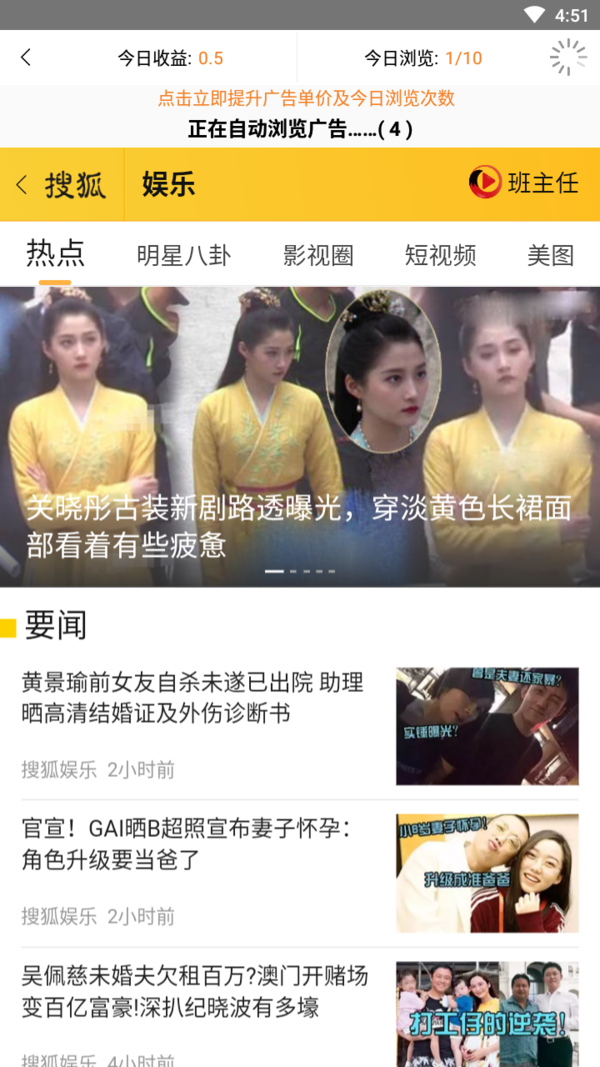600x1067 pixels.
Task: Switch to the 美图 tab
Action: [x=550, y=255]
